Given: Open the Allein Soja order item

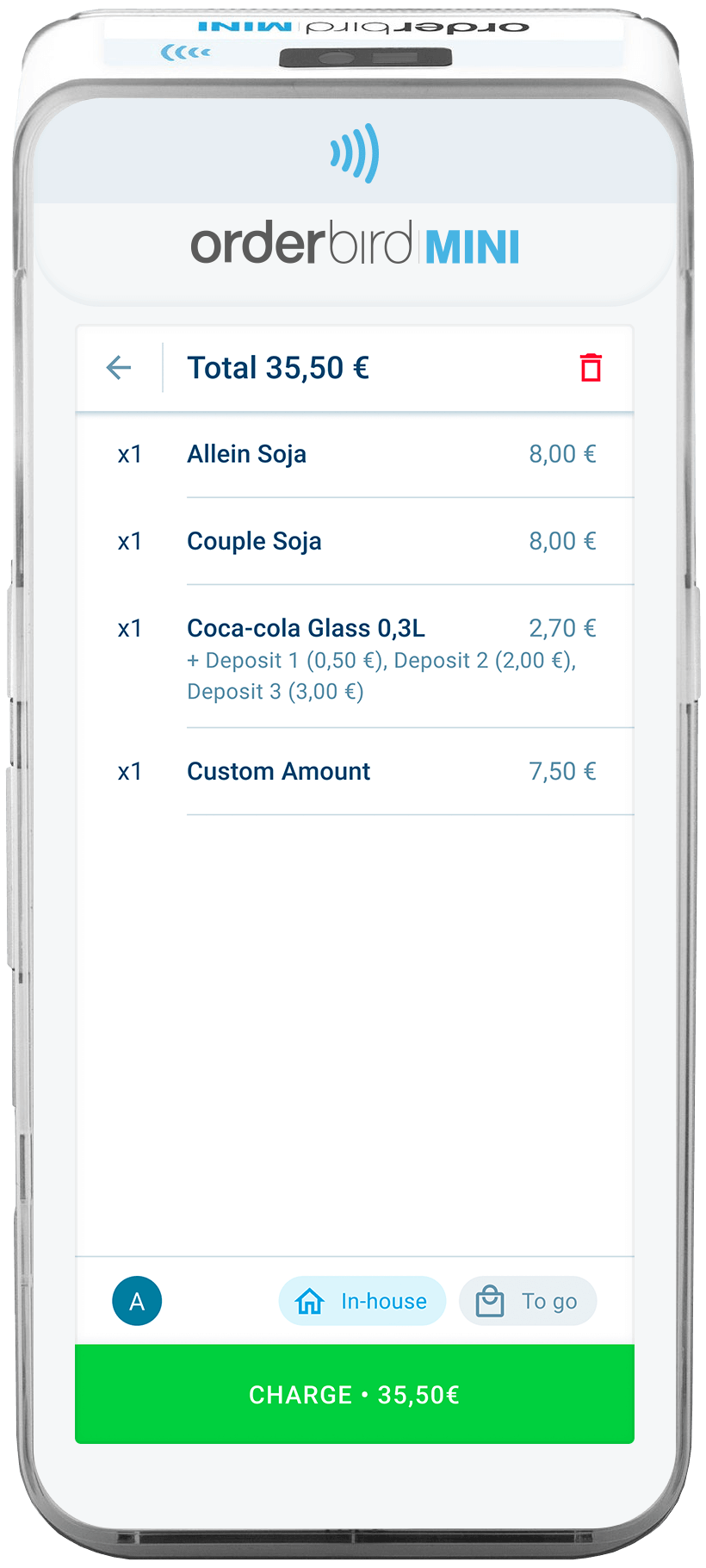Looking at the screenshot, I should click(x=355, y=455).
